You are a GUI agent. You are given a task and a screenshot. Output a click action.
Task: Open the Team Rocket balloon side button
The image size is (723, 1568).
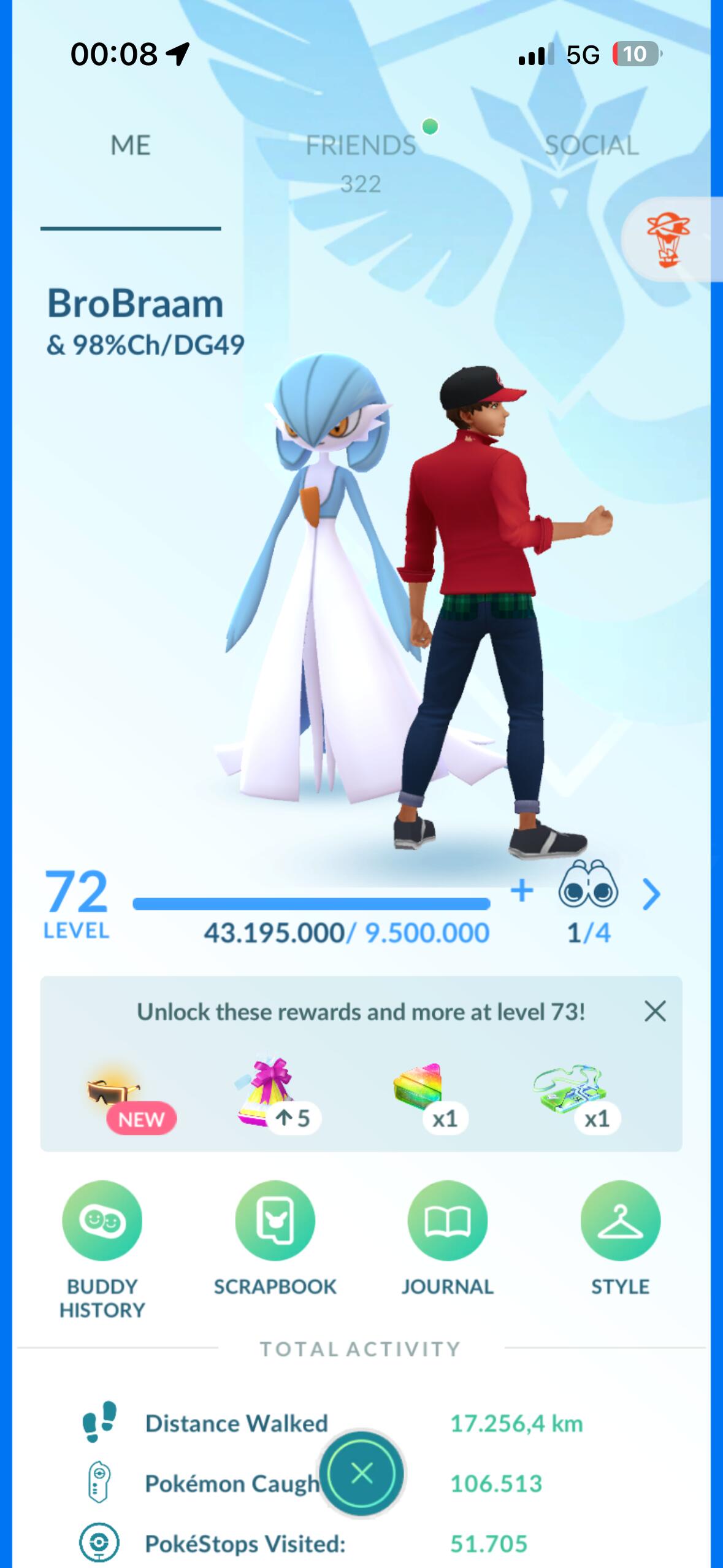click(668, 240)
